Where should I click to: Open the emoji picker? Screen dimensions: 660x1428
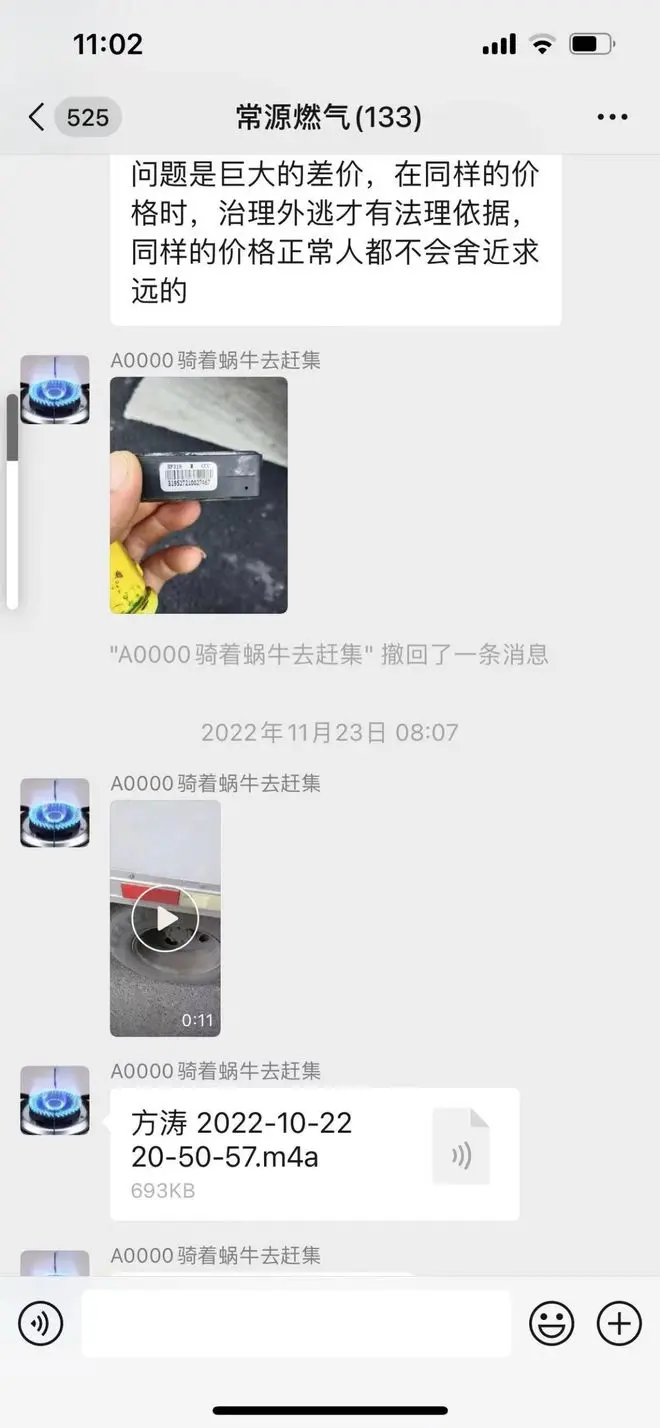[551, 1324]
